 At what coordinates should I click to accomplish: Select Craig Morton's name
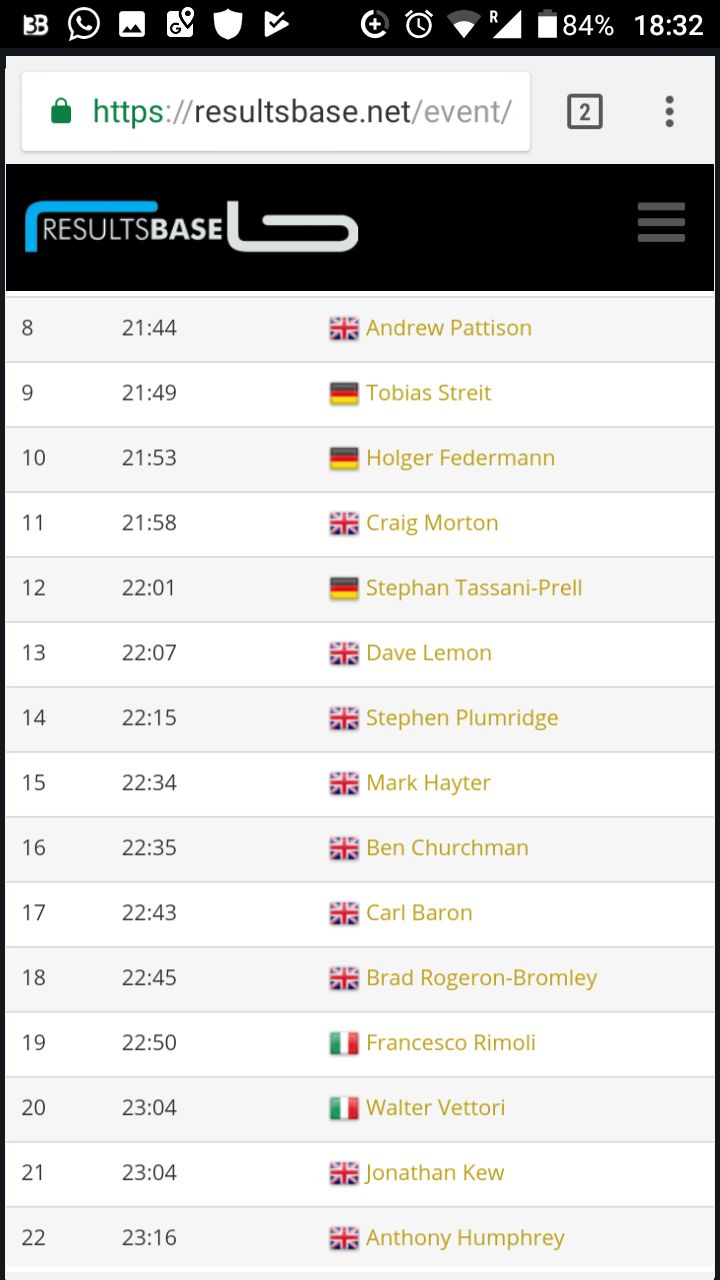[432, 523]
